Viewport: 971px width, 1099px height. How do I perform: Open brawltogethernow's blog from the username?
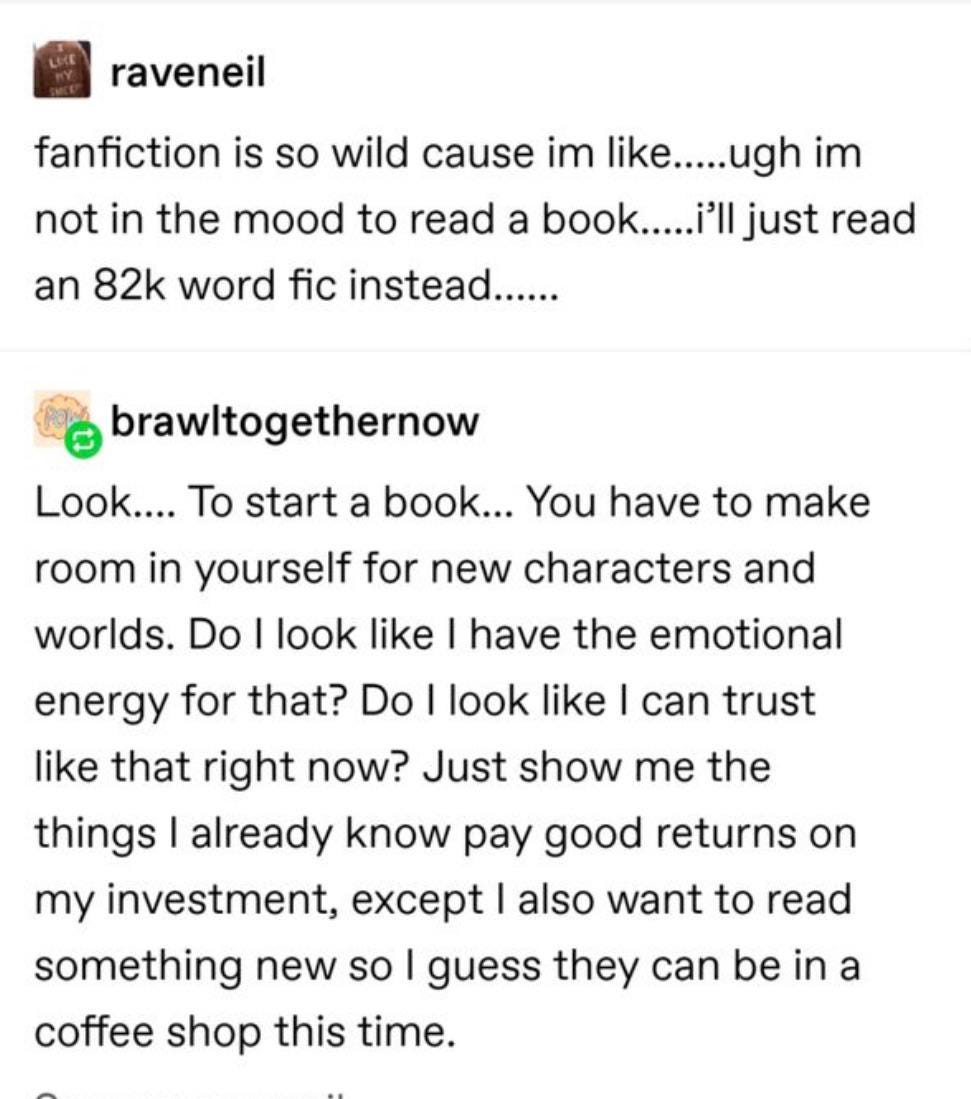[x=295, y=422]
